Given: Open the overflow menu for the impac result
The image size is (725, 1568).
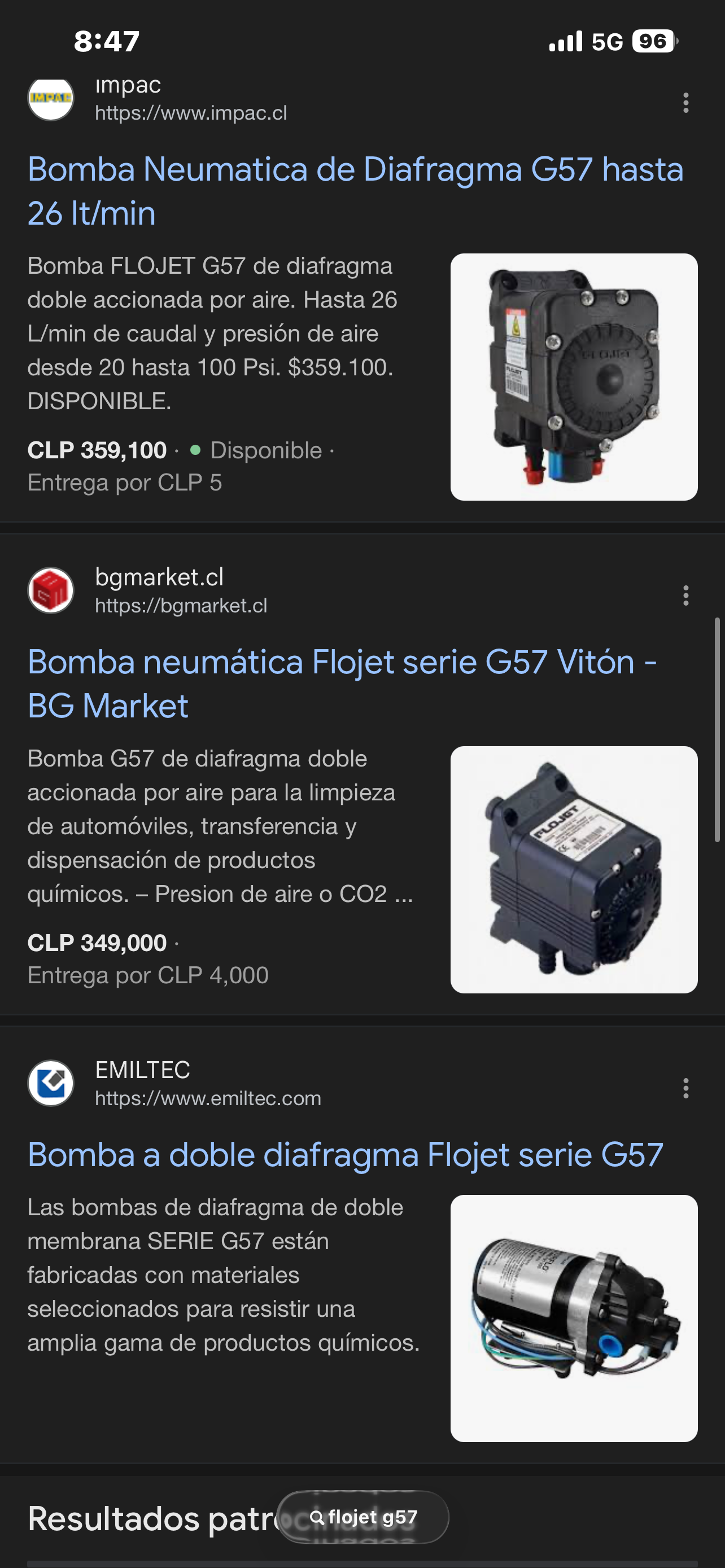Looking at the screenshot, I should pyautogui.click(x=685, y=103).
